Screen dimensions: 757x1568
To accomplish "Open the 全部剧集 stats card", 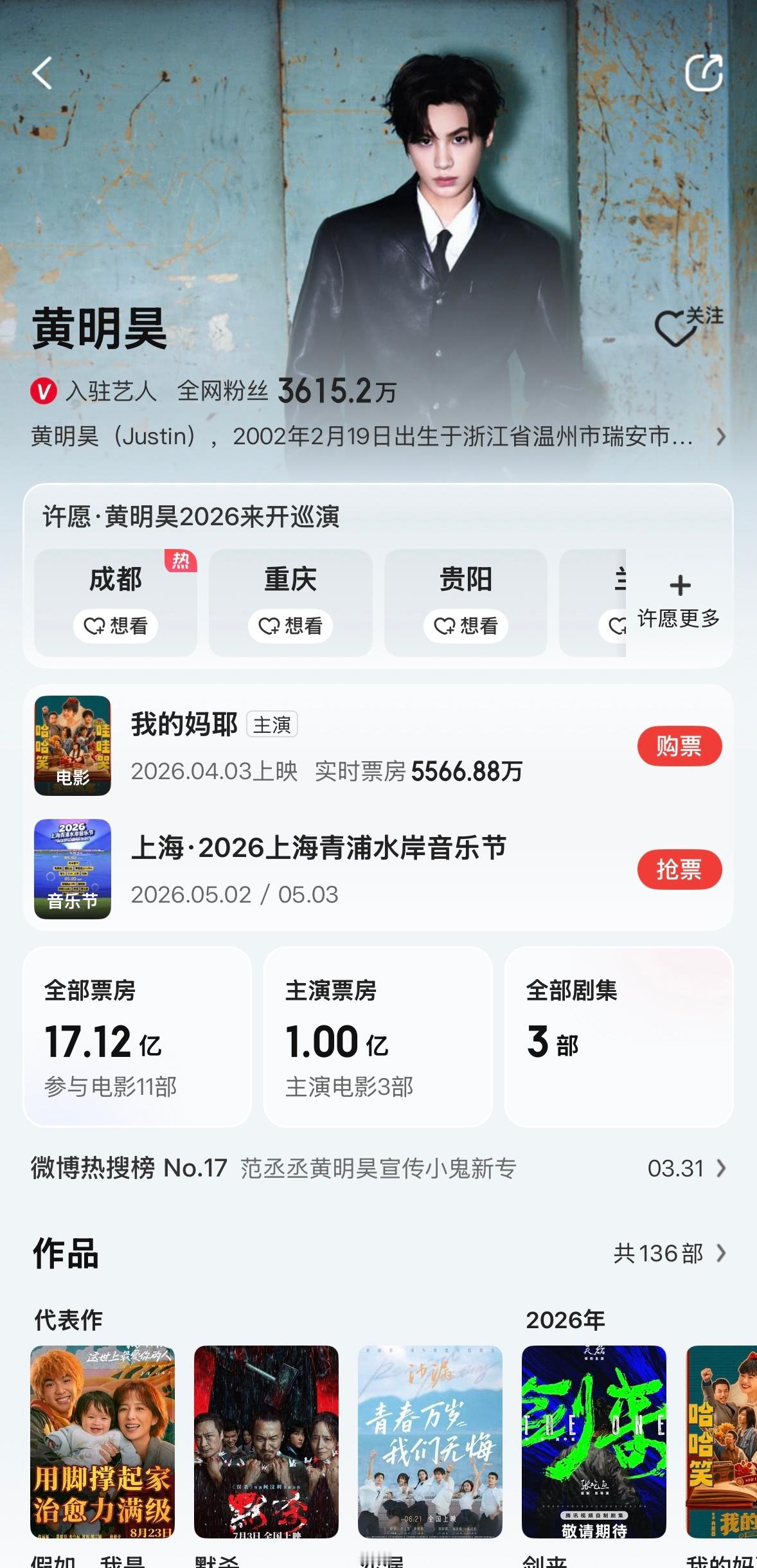I will pyautogui.click(x=618, y=1036).
